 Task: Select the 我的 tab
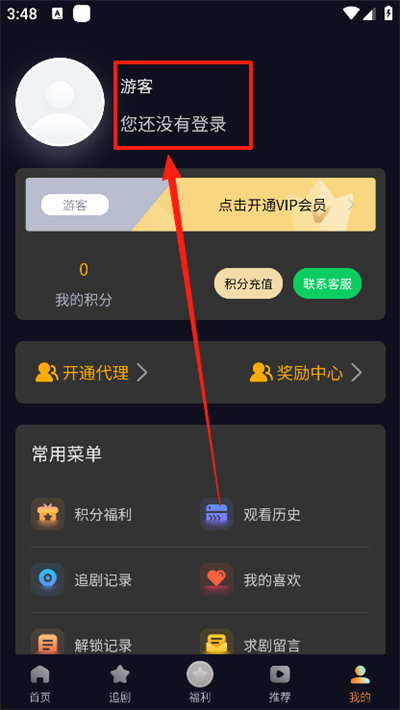[360, 682]
